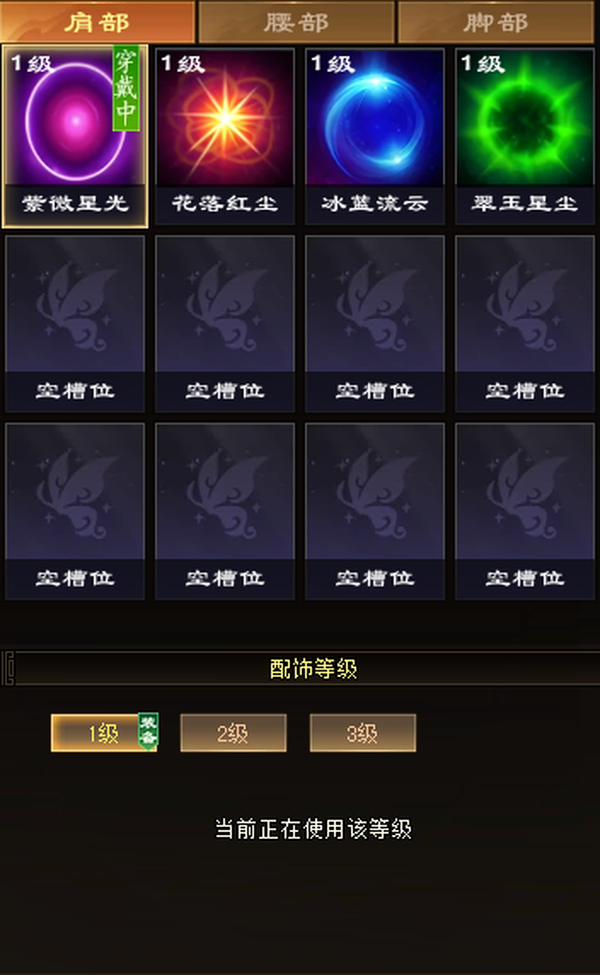This screenshot has height=975, width=600.
Task: Select the 肩部 tab
Action: tap(97, 22)
